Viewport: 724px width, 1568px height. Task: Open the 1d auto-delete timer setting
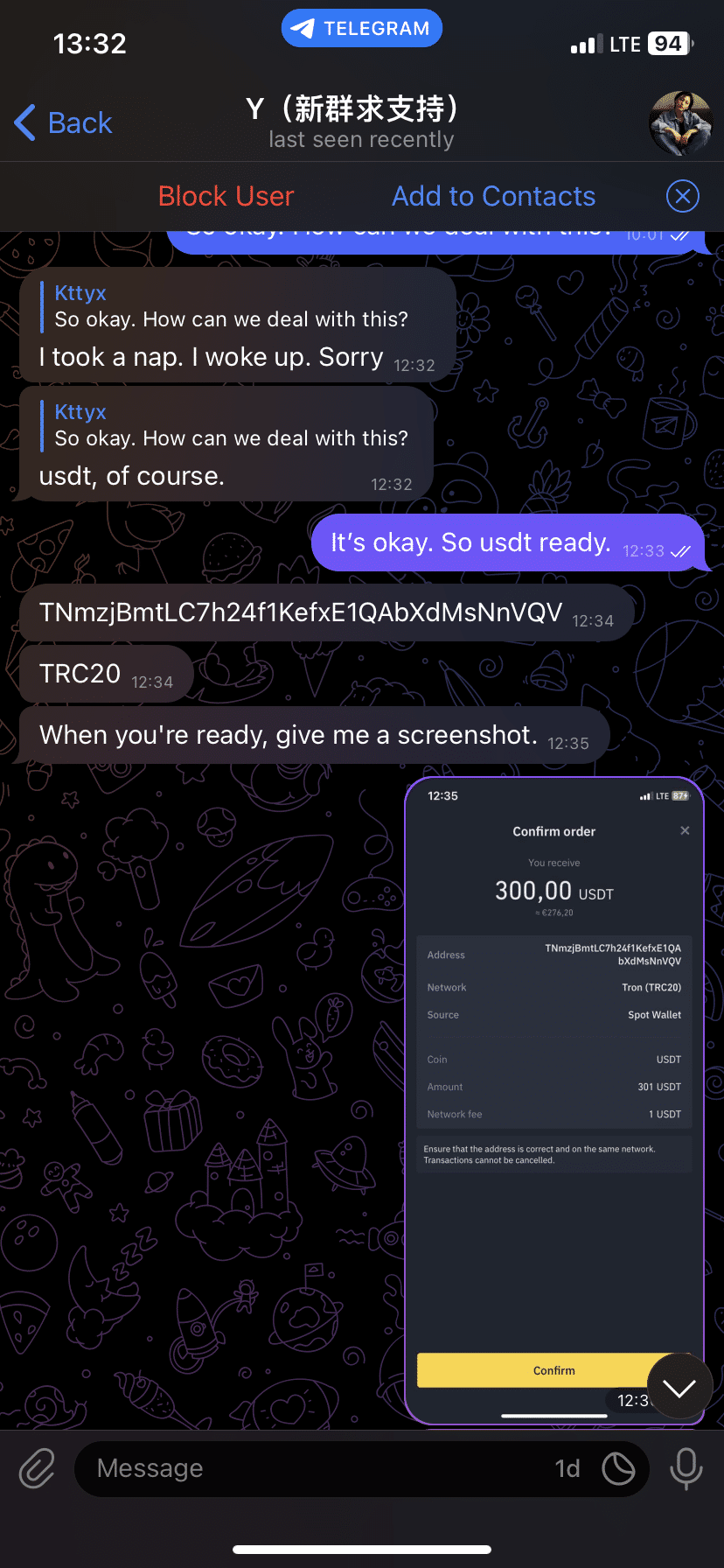coord(567,1468)
